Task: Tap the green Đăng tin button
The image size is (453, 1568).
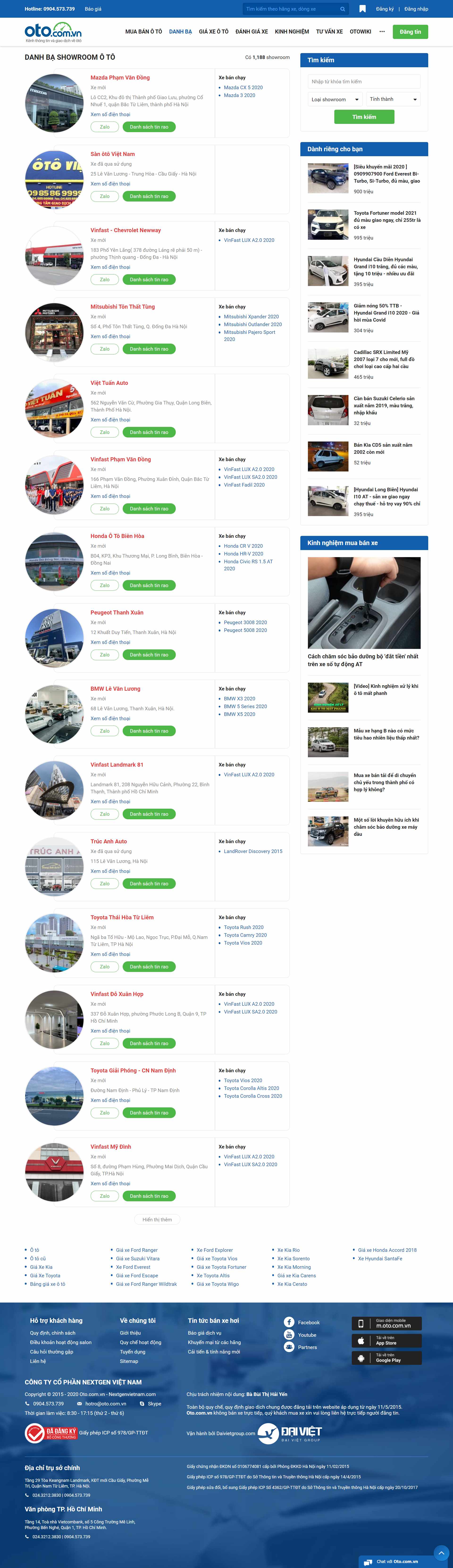Action: point(410,32)
